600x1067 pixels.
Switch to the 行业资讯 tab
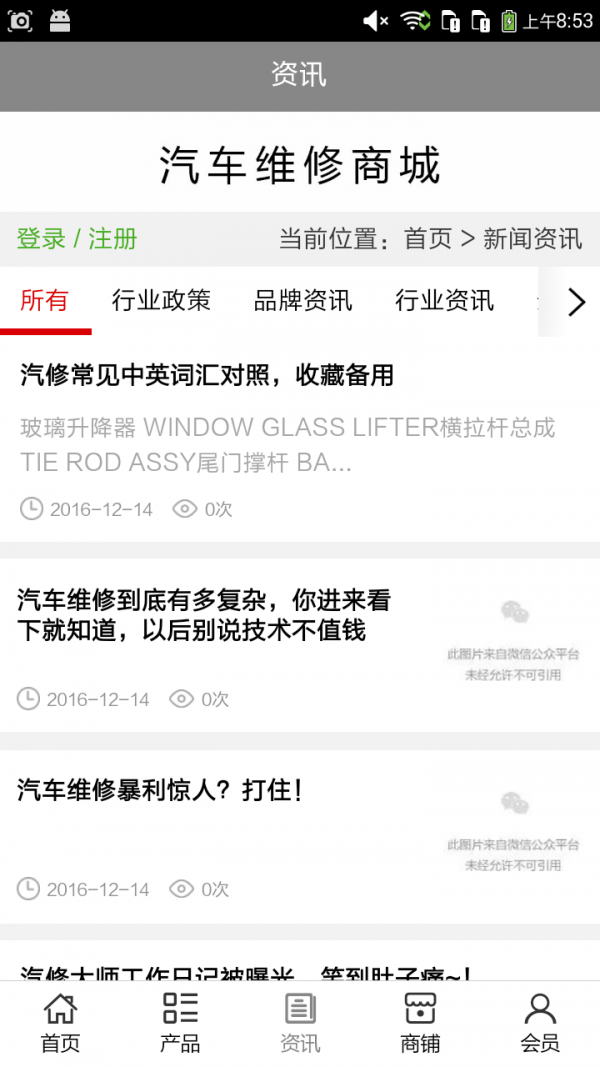pyautogui.click(x=444, y=300)
